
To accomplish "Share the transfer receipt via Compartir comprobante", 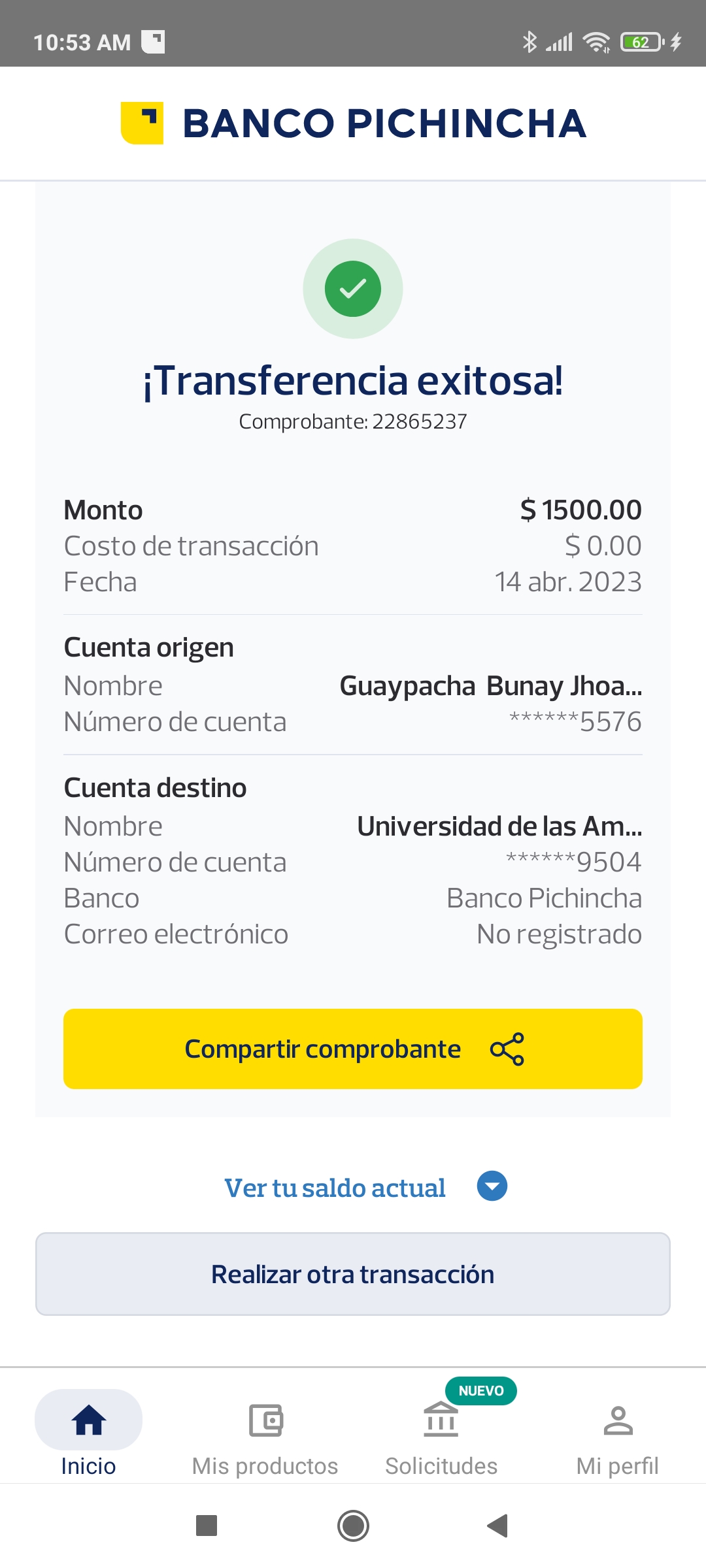I will (353, 1049).
